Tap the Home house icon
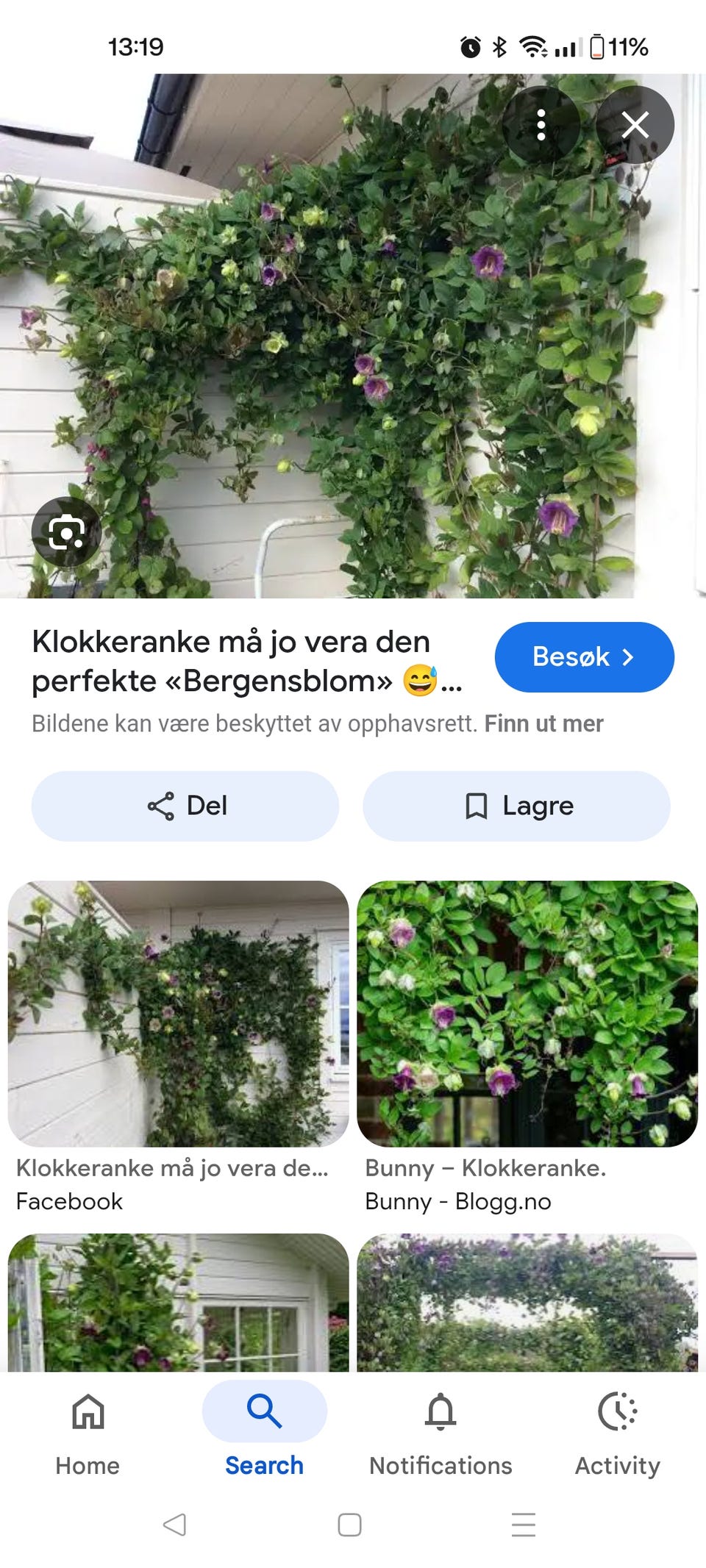This screenshot has width=706, height=1568. tap(87, 1410)
